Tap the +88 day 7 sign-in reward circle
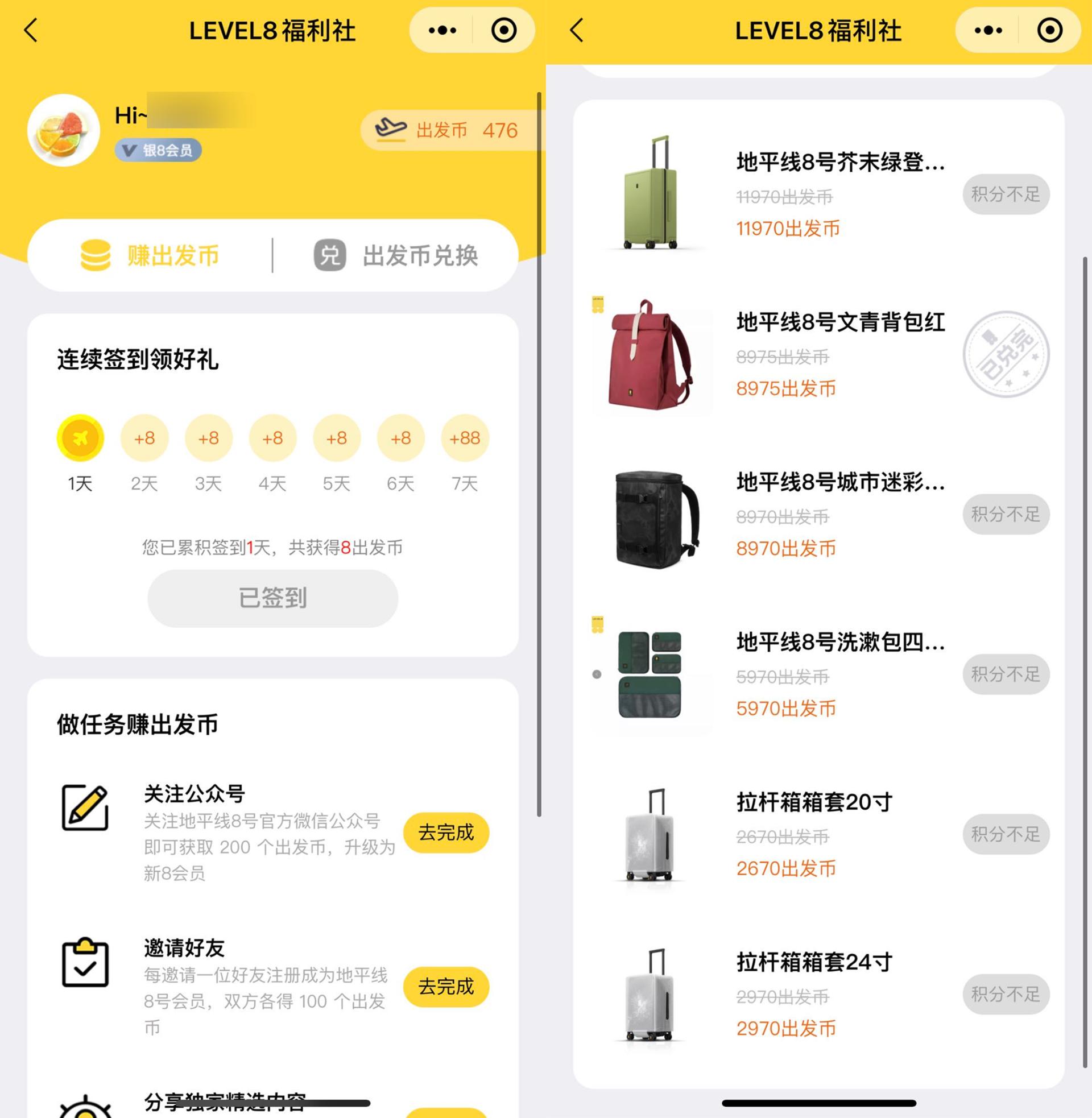Screen dimensions: 1092x1118 click(465, 437)
